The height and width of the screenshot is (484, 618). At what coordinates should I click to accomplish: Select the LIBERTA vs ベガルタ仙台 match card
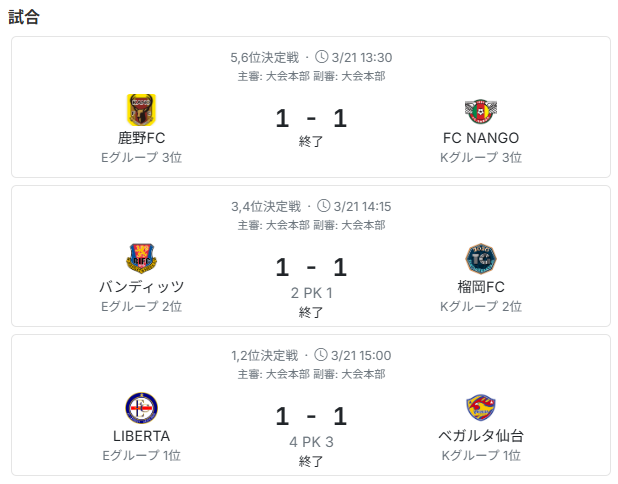coord(310,406)
